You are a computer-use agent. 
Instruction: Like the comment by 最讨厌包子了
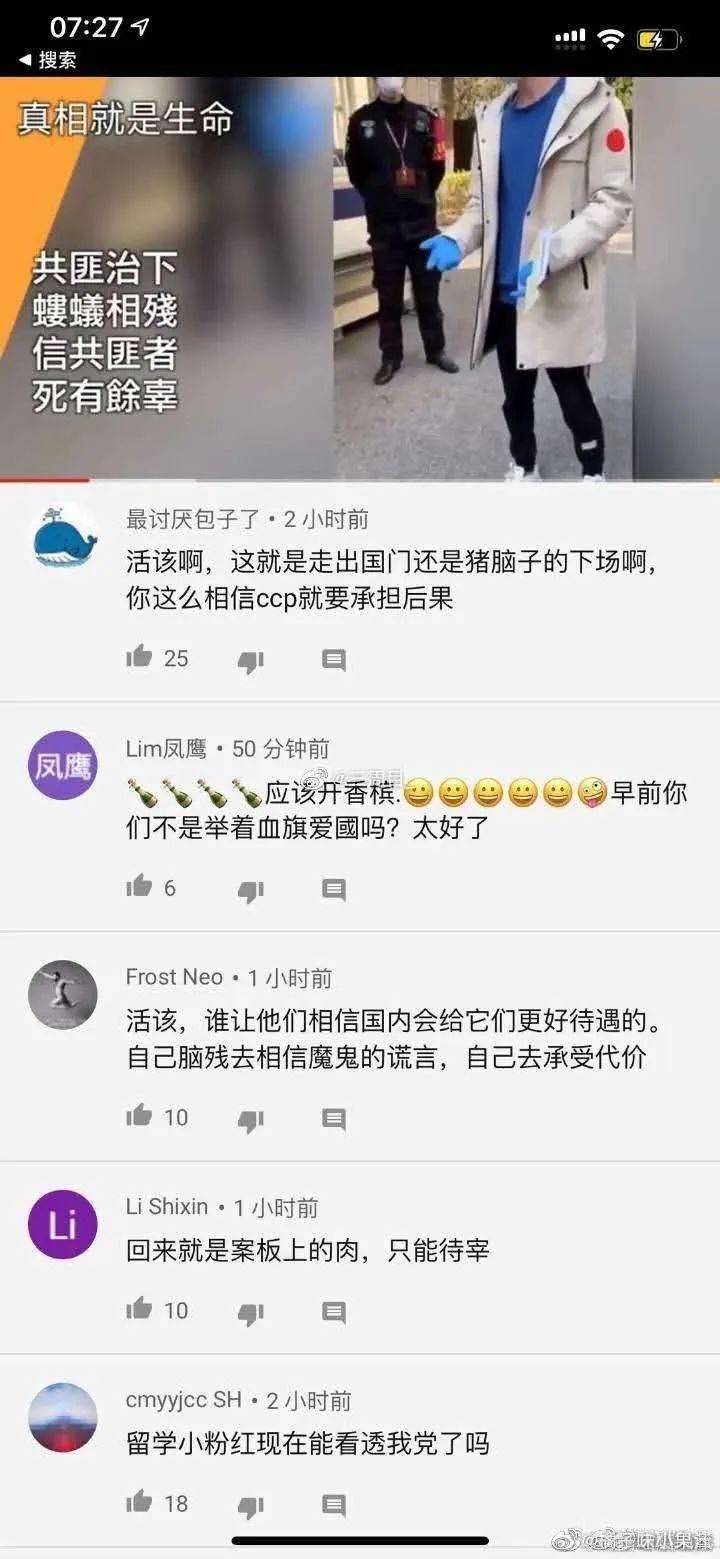139,657
